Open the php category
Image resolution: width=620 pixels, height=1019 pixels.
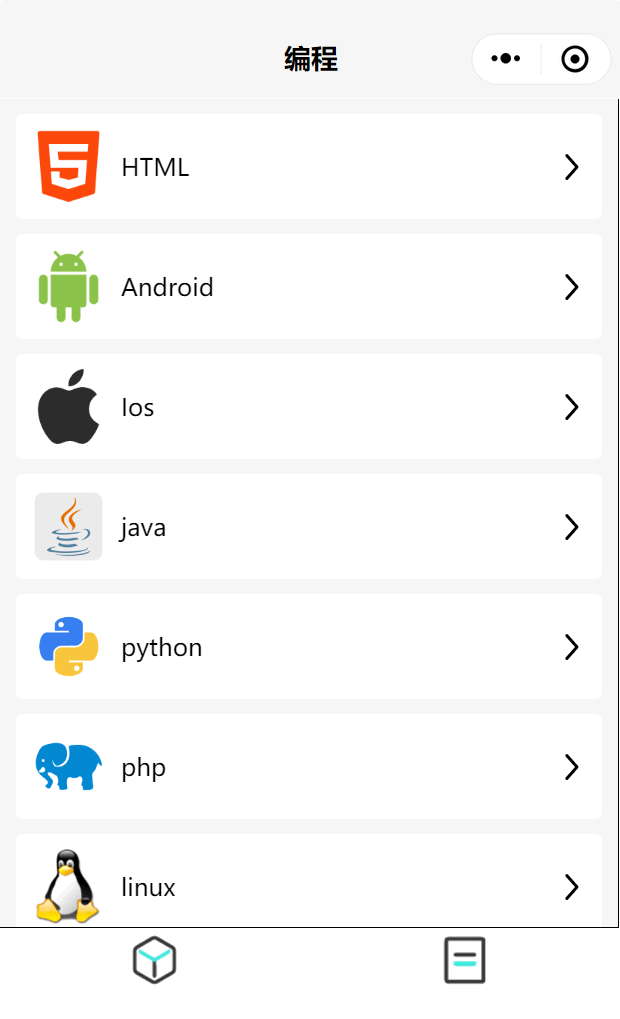tap(309, 767)
